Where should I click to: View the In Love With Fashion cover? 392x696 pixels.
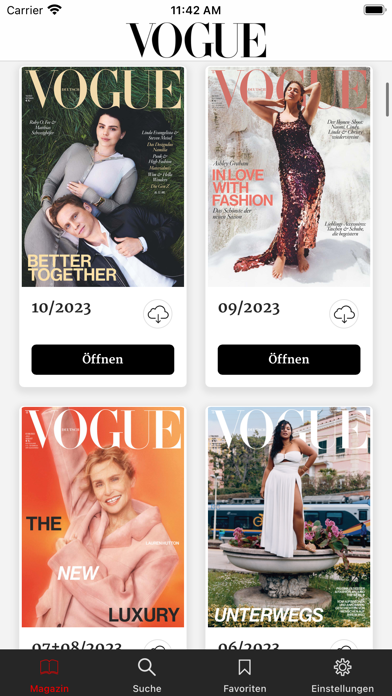click(x=289, y=177)
